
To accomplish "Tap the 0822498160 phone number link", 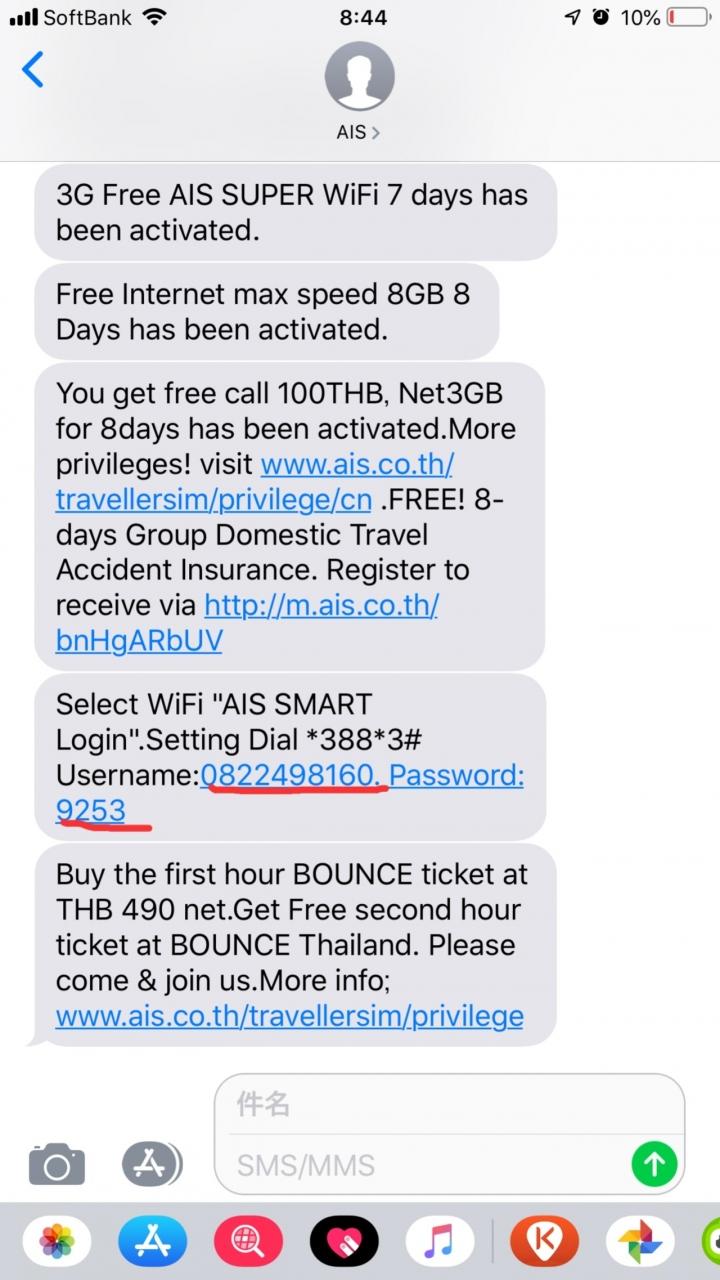I will [x=292, y=776].
